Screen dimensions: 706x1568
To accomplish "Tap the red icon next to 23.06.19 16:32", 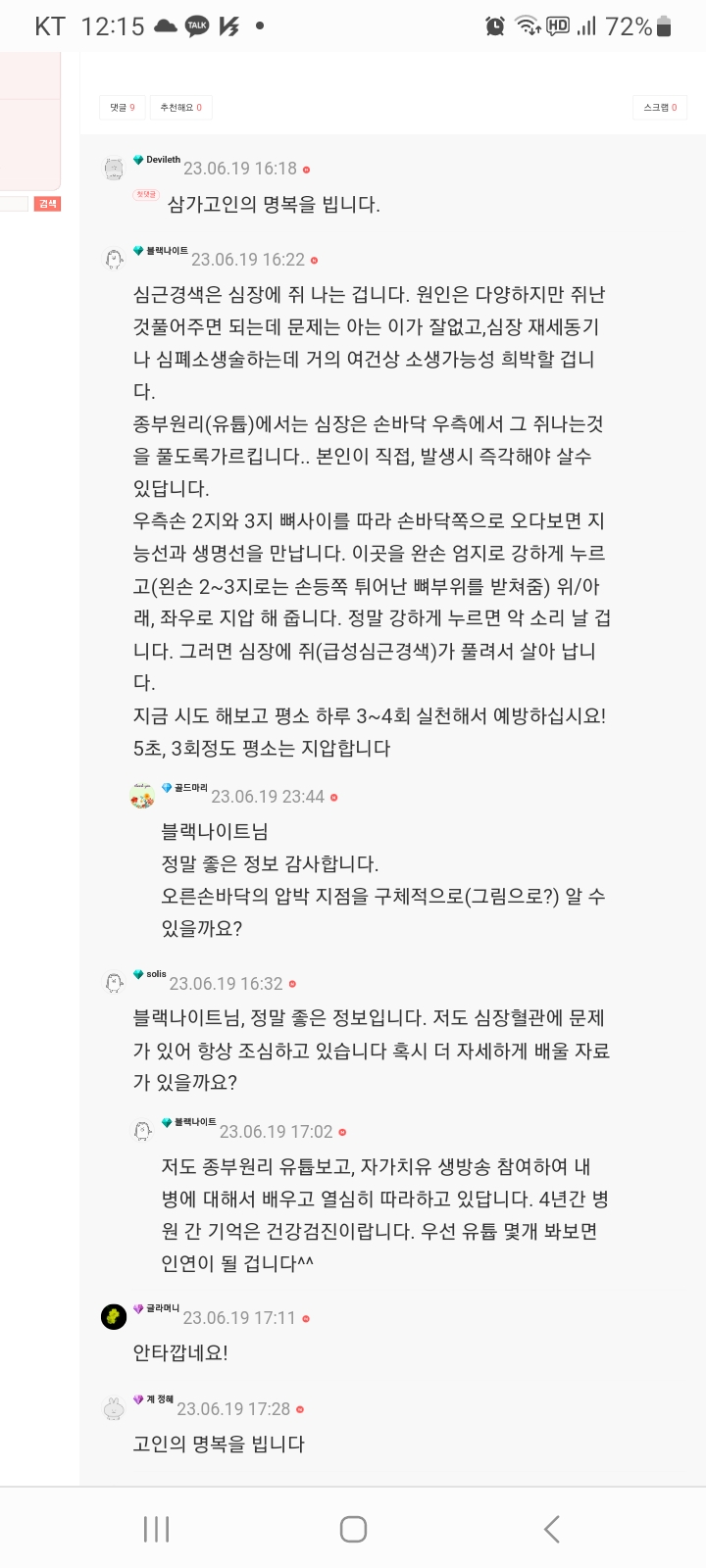I will [292, 984].
